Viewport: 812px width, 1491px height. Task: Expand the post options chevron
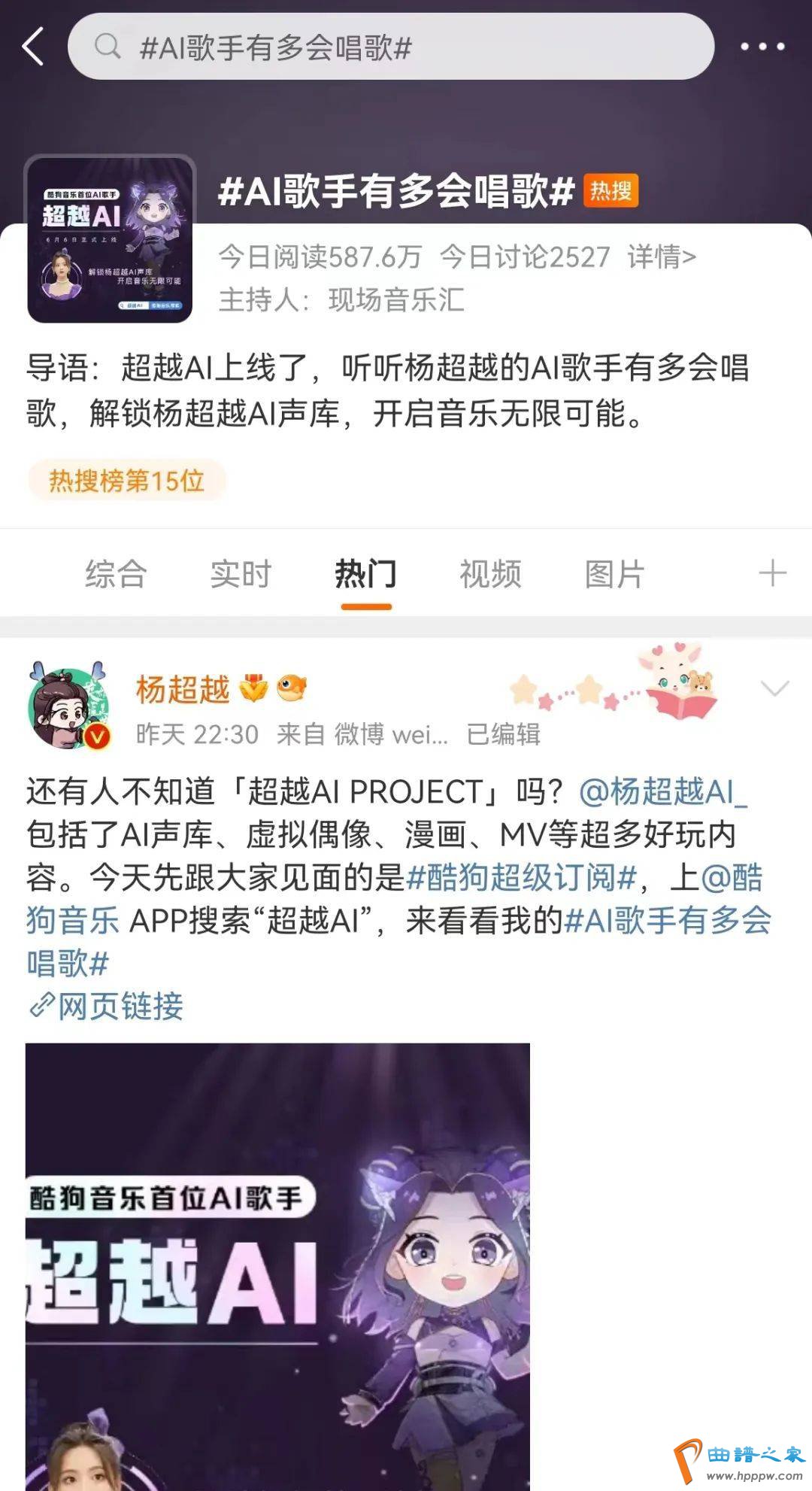coord(774,688)
